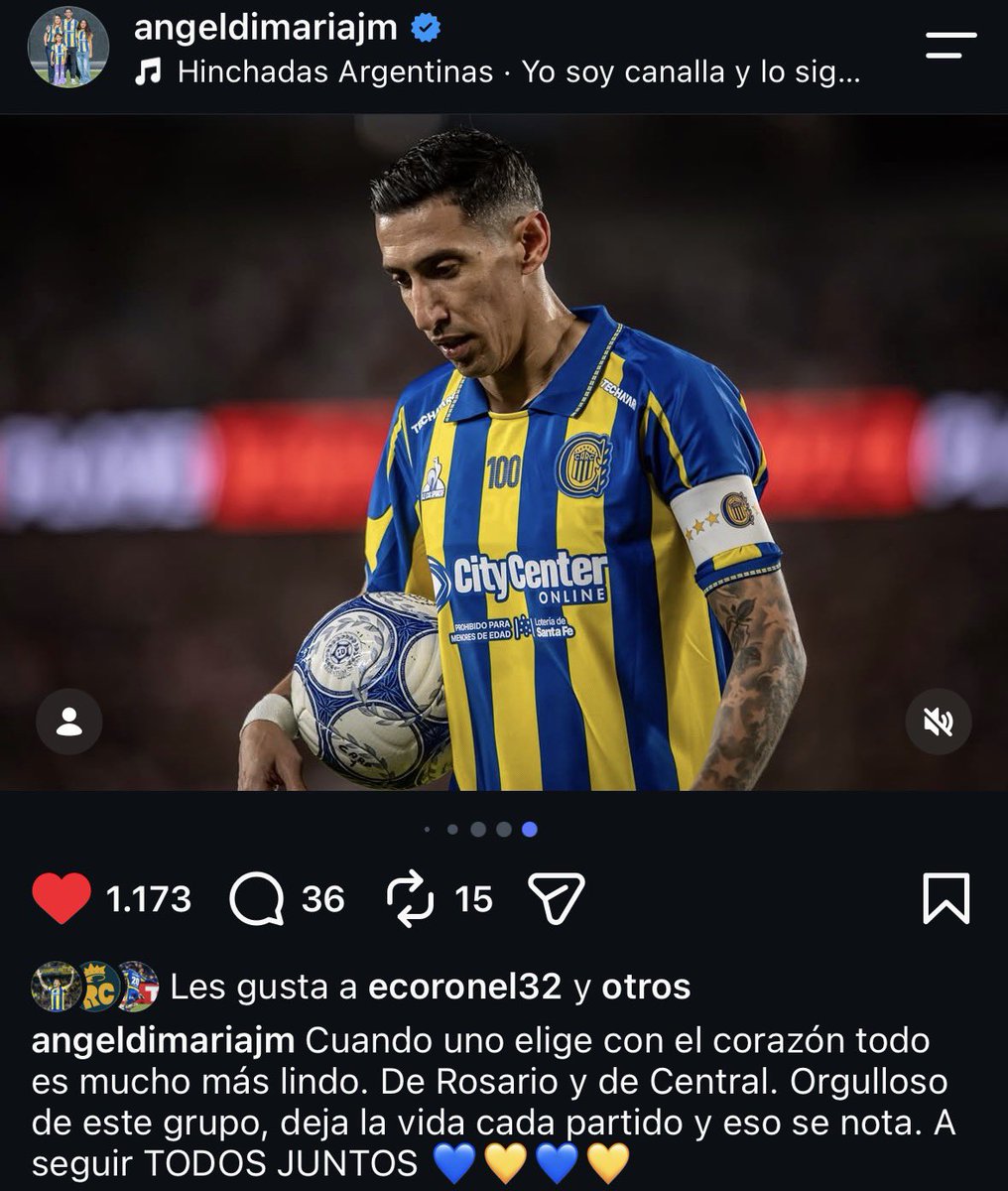Unmute the post audio
Image resolution: width=1008 pixels, height=1191 pixels.
coord(939,722)
